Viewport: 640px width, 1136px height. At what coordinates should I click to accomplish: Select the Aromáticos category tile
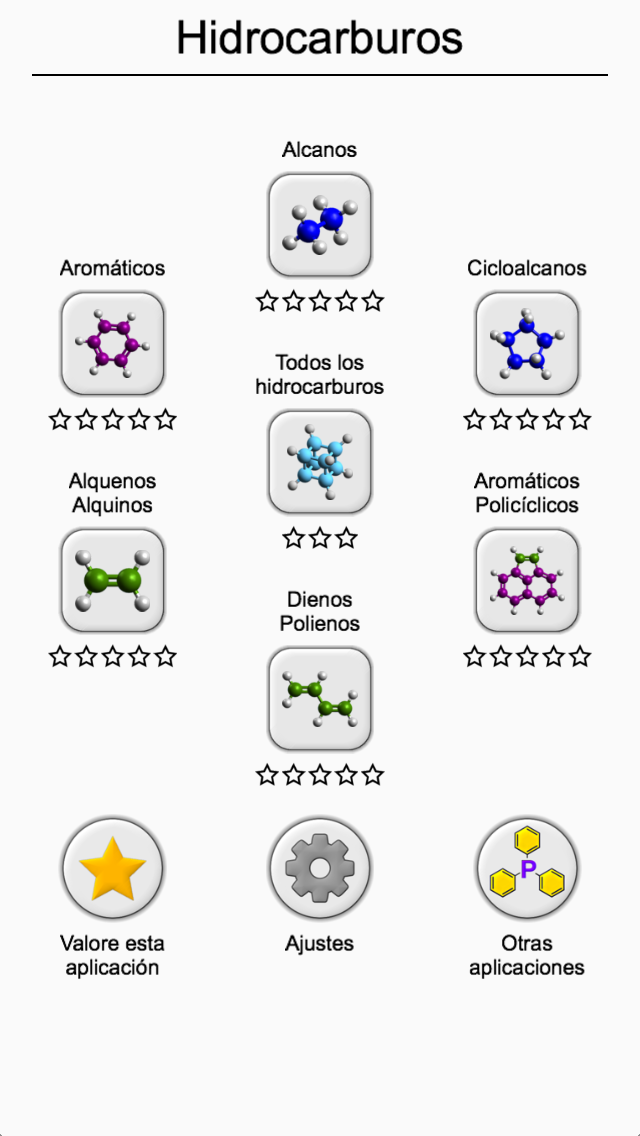[112, 343]
